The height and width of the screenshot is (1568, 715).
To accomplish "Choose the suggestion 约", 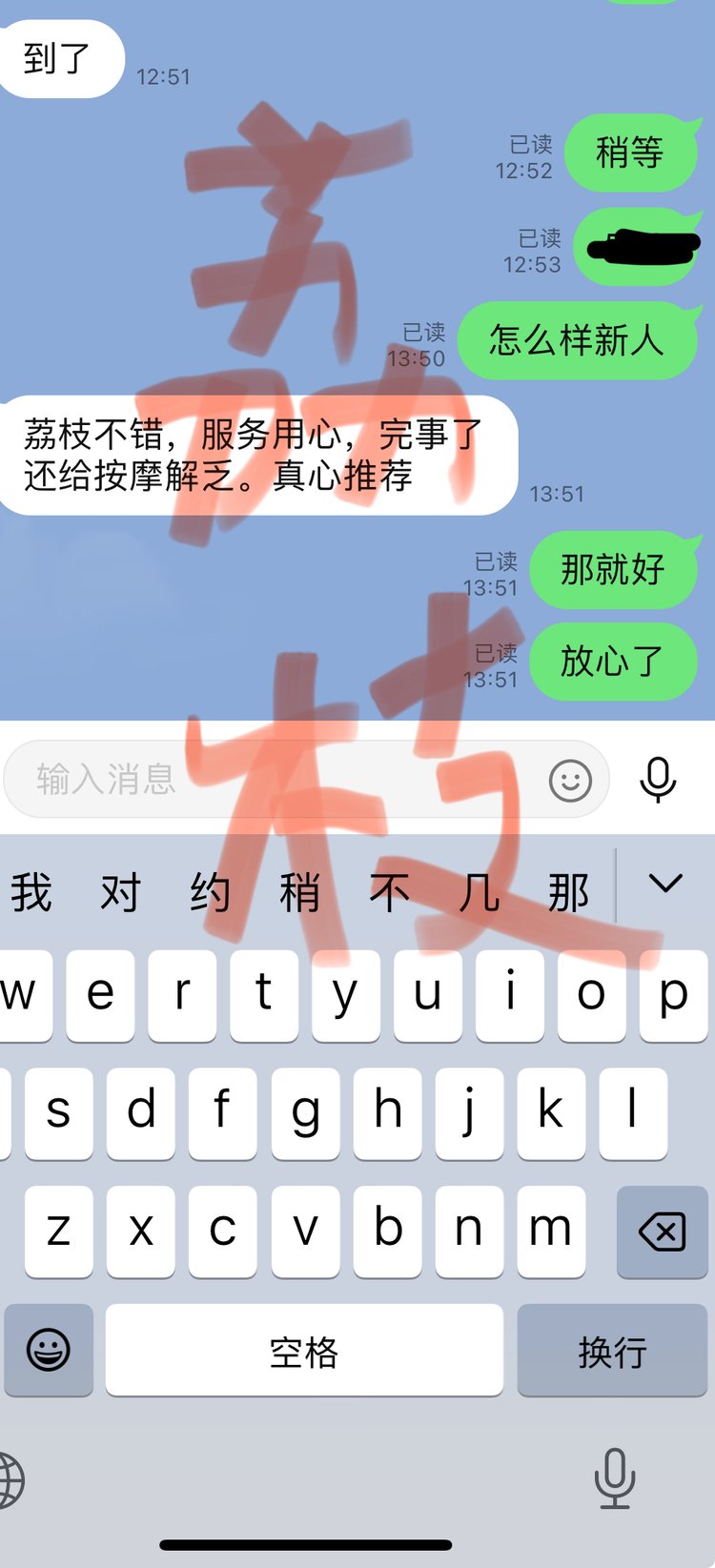I will tap(210, 893).
